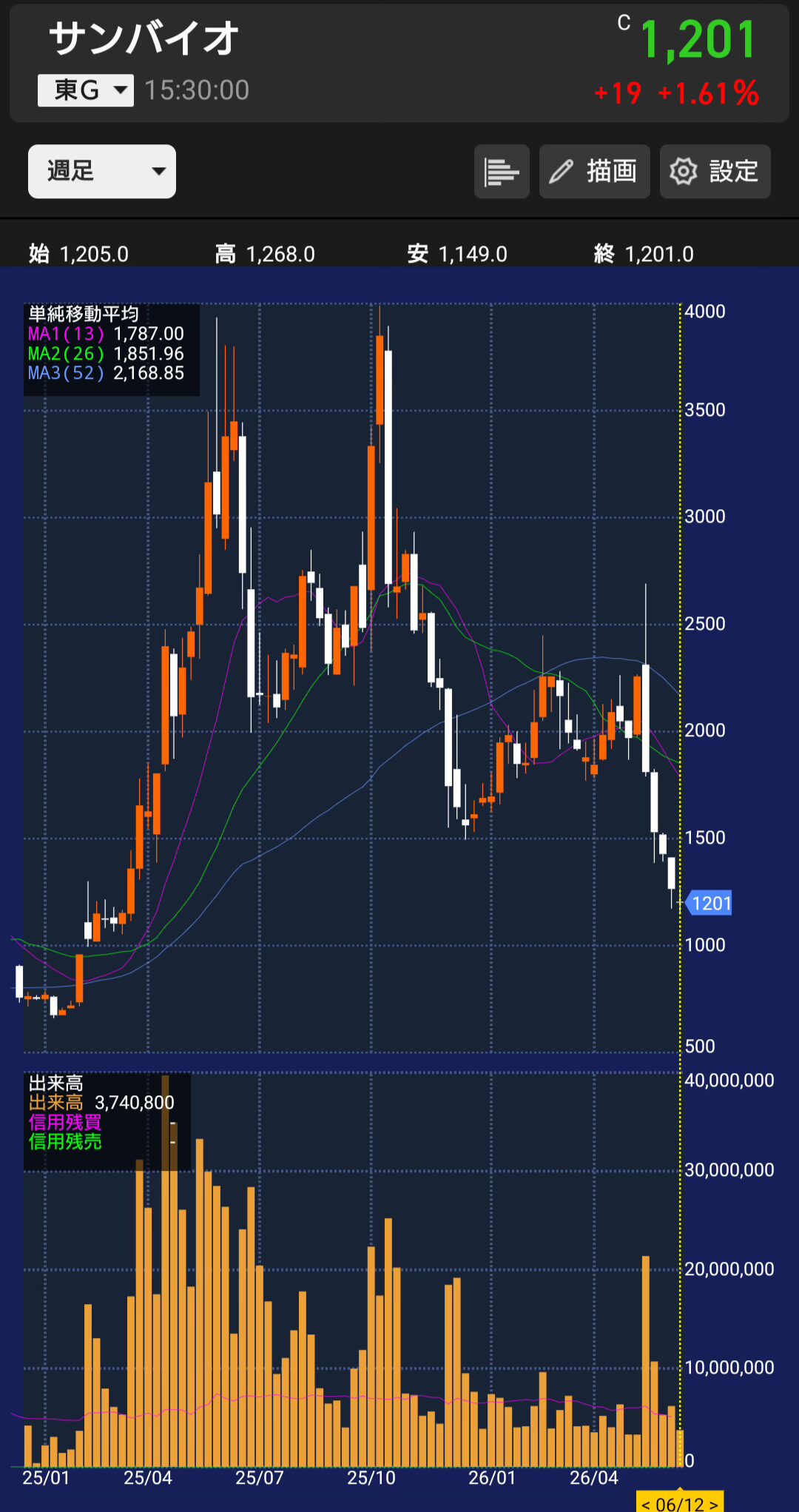Tap the 06/12 date selector
This screenshot has width=799, height=1512.
pos(680,1503)
